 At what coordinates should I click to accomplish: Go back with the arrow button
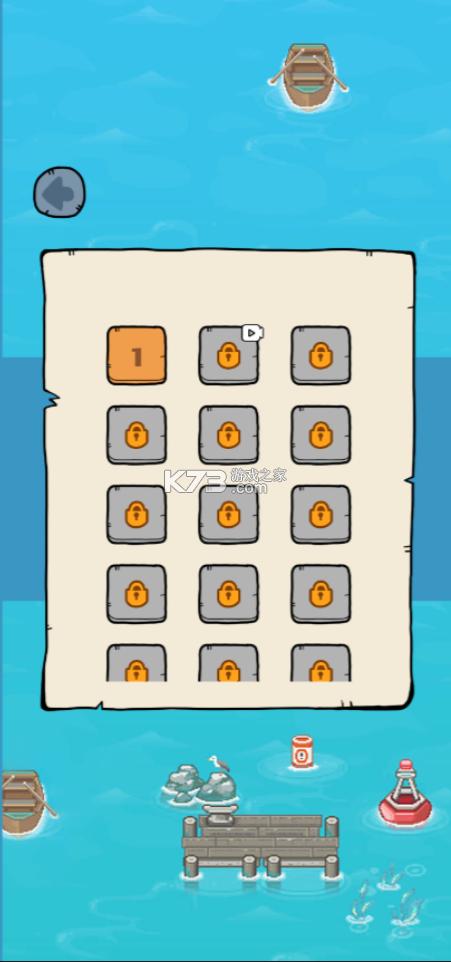[x=59, y=192]
